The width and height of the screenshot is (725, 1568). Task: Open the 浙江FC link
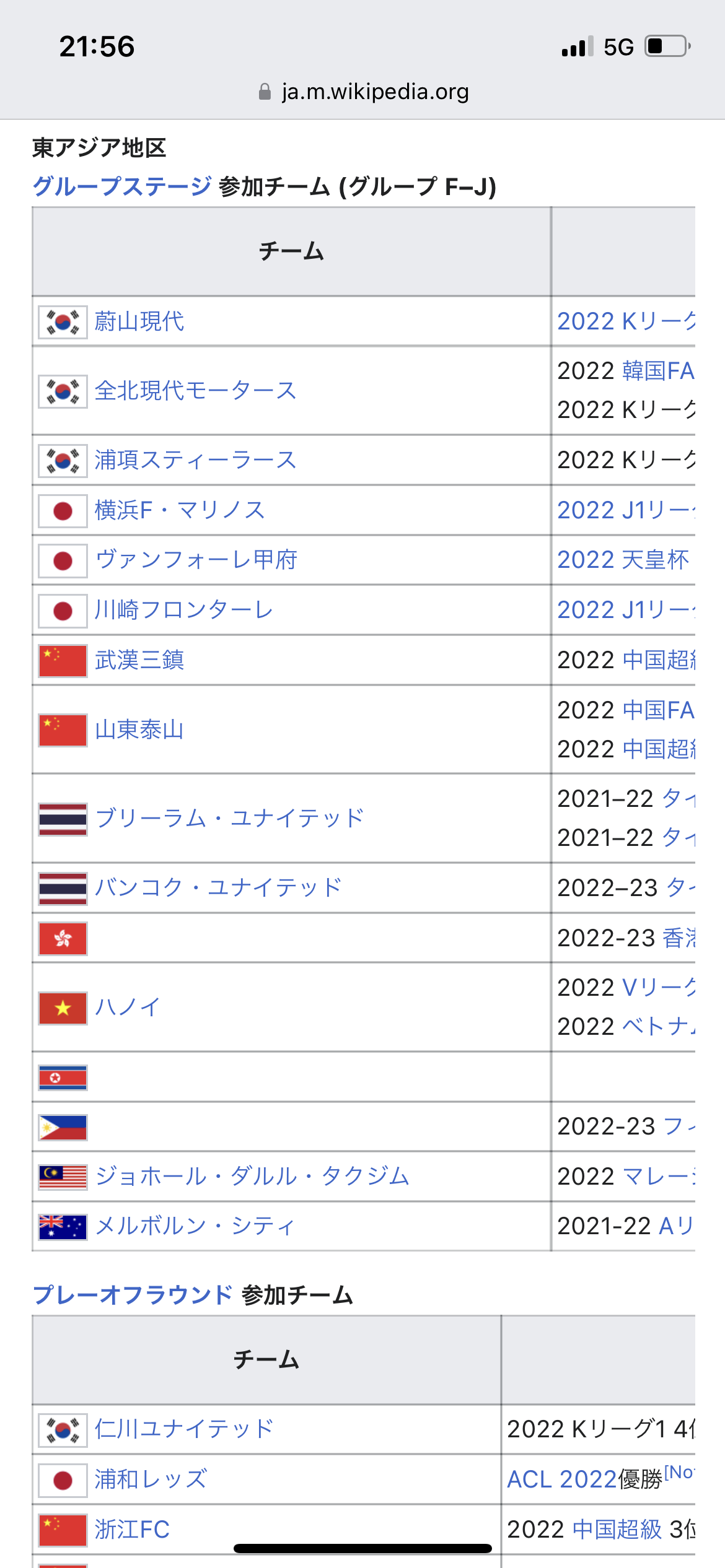point(132,1529)
